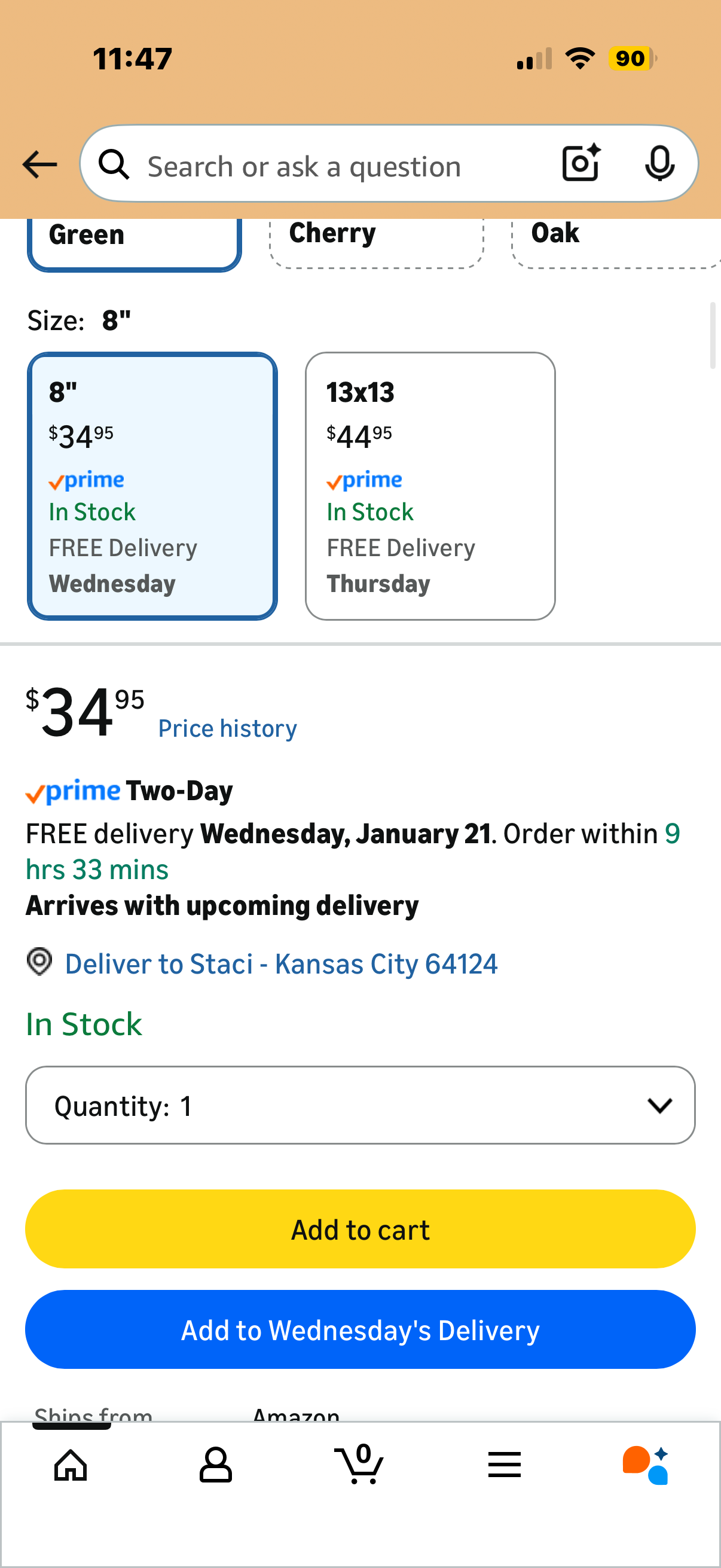This screenshot has width=721, height=1568.
Task: Open the AI assistant chat tab
Action: click(646, 1465)
